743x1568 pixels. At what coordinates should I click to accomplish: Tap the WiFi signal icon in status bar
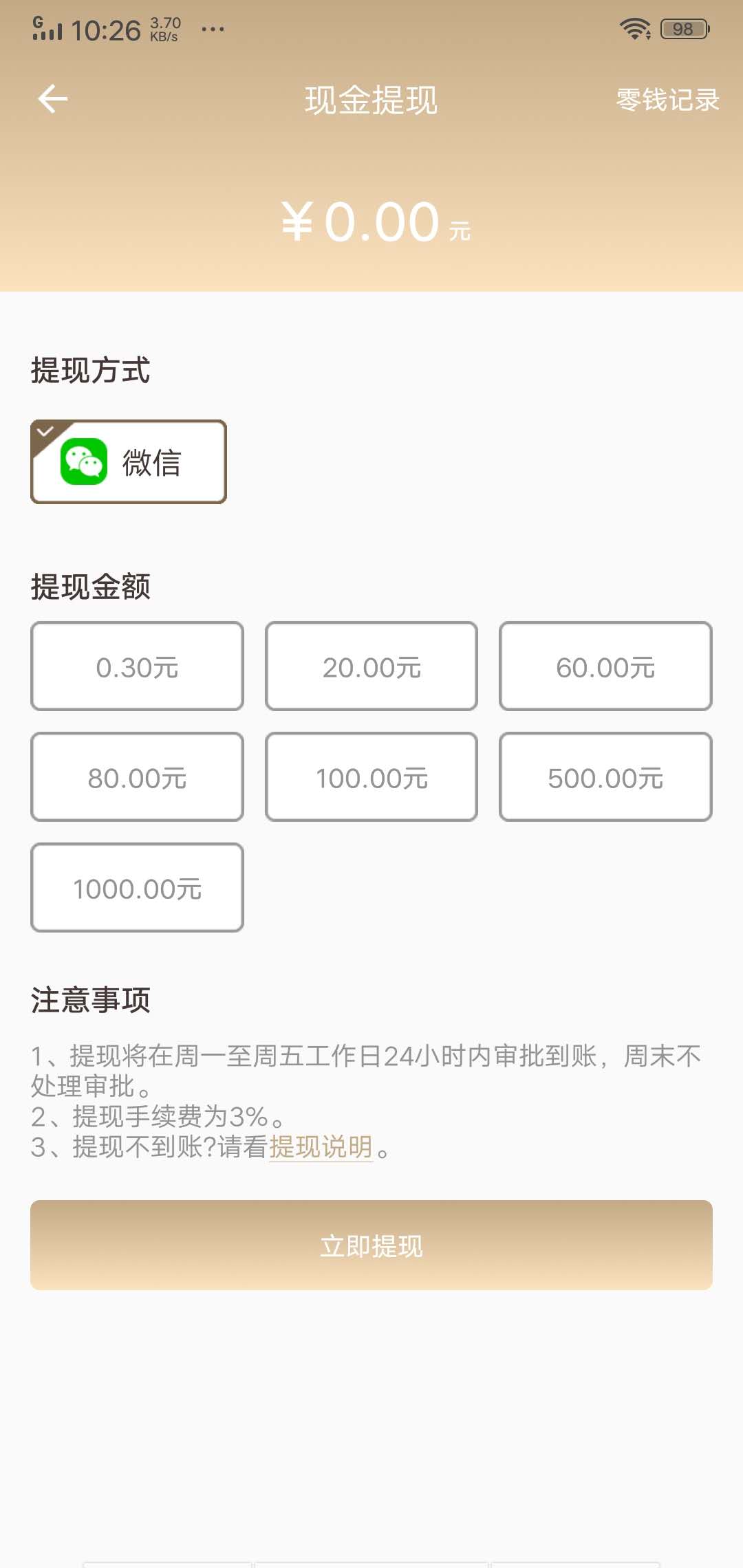coord(636,28)
